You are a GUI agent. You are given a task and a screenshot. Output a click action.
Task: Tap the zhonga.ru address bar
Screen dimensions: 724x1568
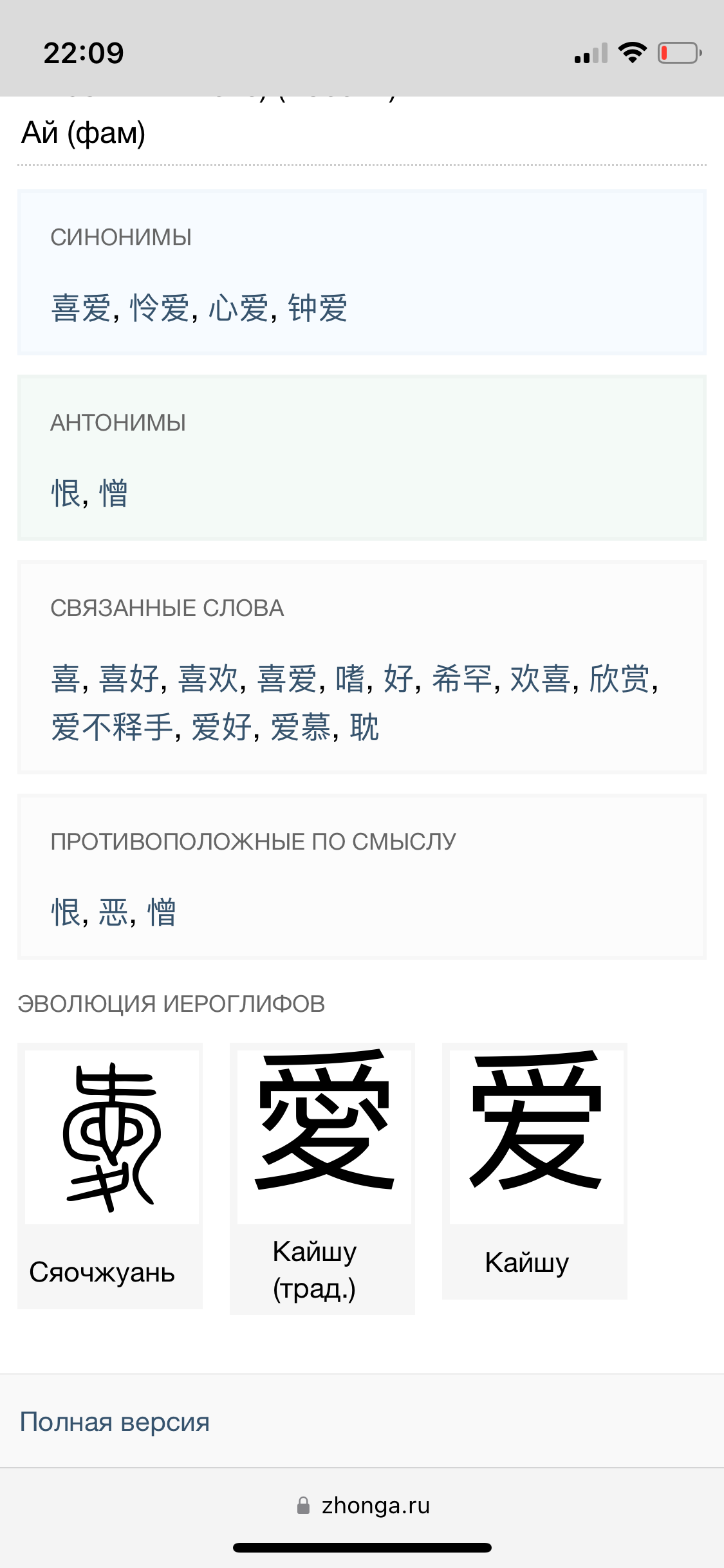[x=362, y=1506]
